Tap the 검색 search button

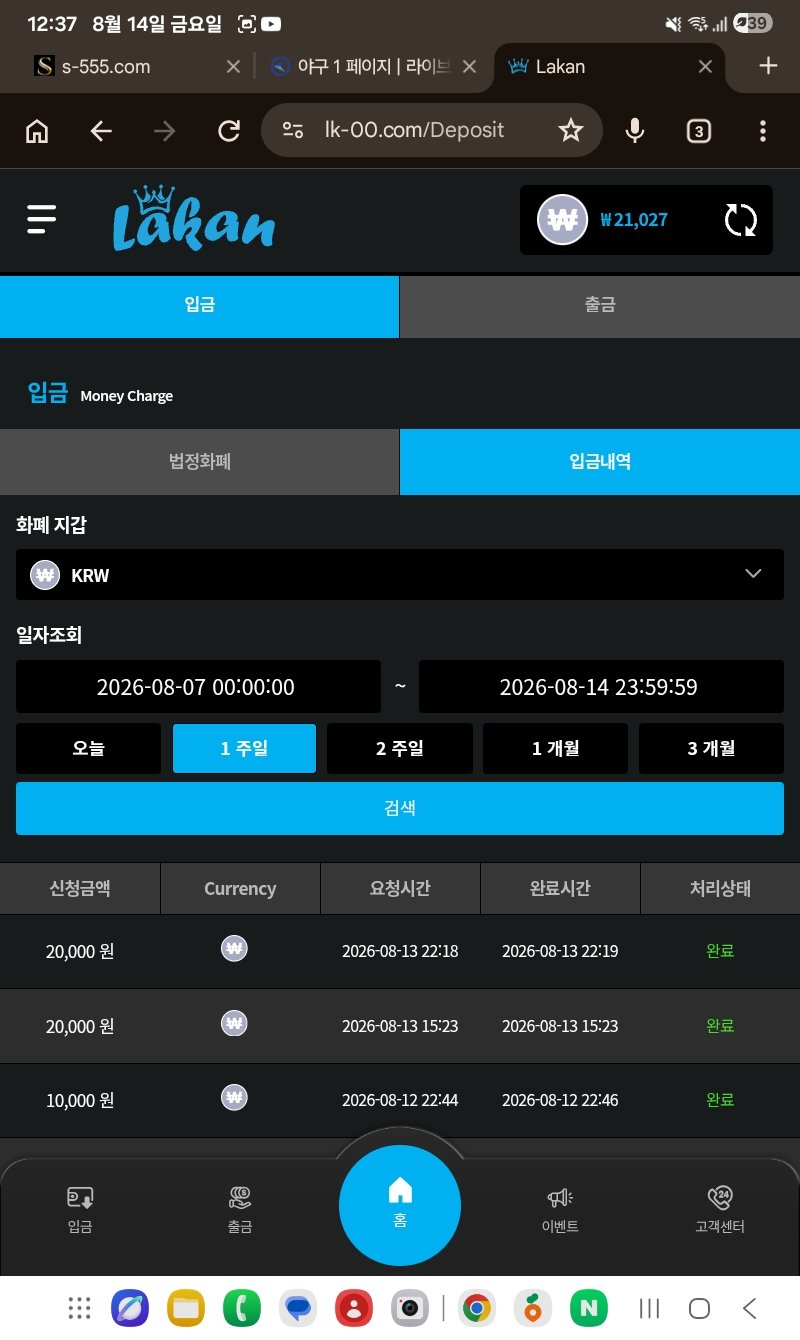400,808
